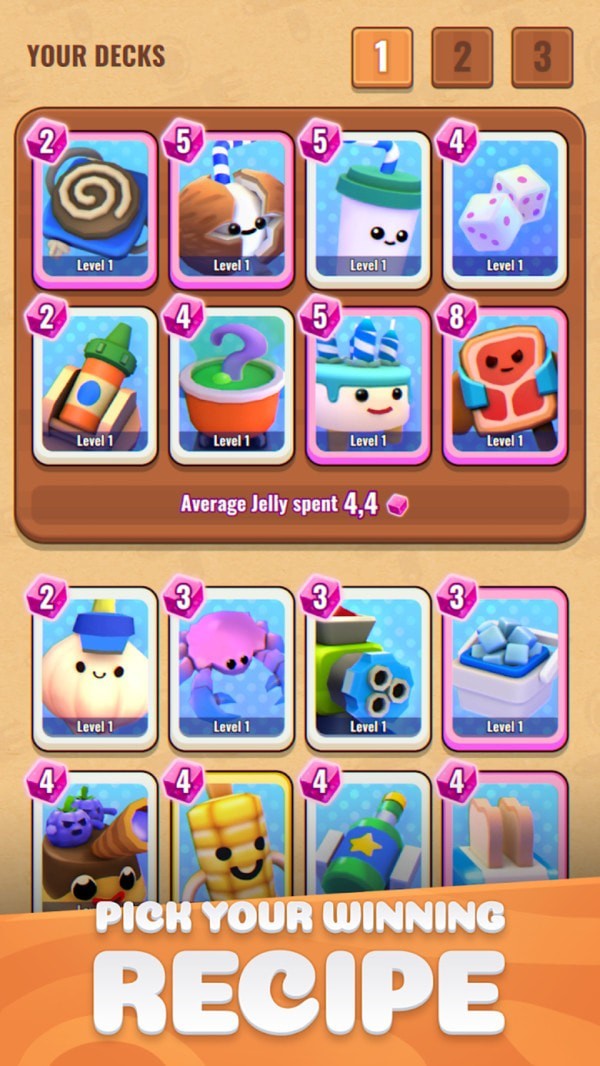The width and height of the screenshot is (600, 1066).
Task: Switch to deck 3
Action: point(542,57)
